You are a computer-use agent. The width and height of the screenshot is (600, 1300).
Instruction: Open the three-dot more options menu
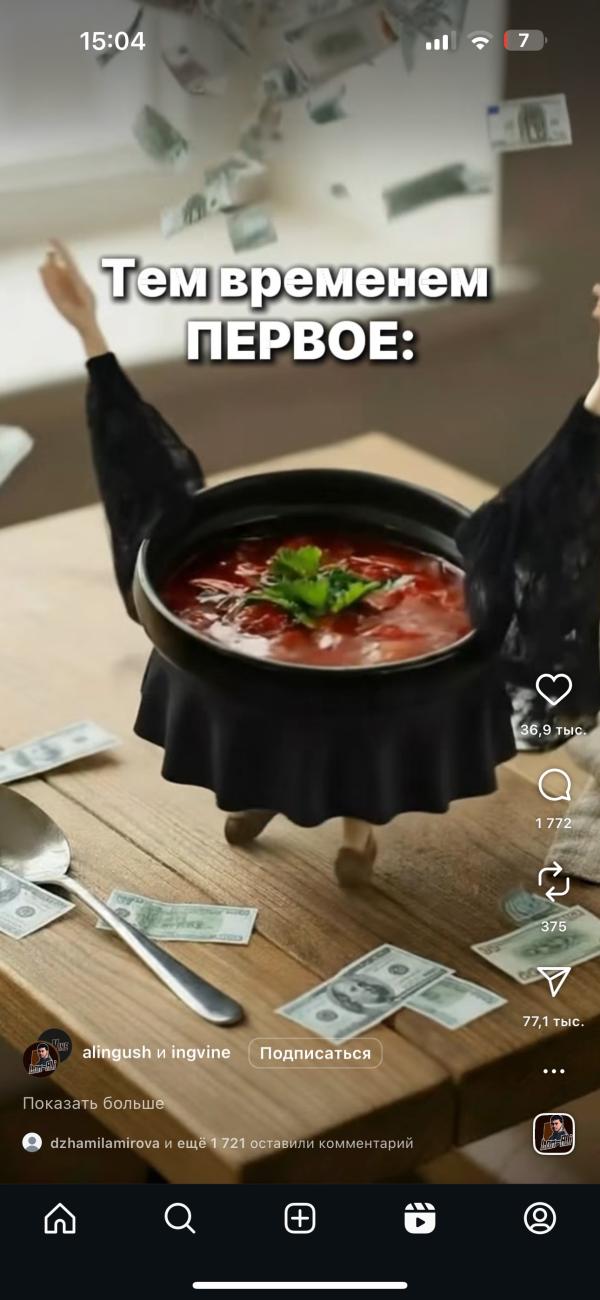tap(553, 1071)
